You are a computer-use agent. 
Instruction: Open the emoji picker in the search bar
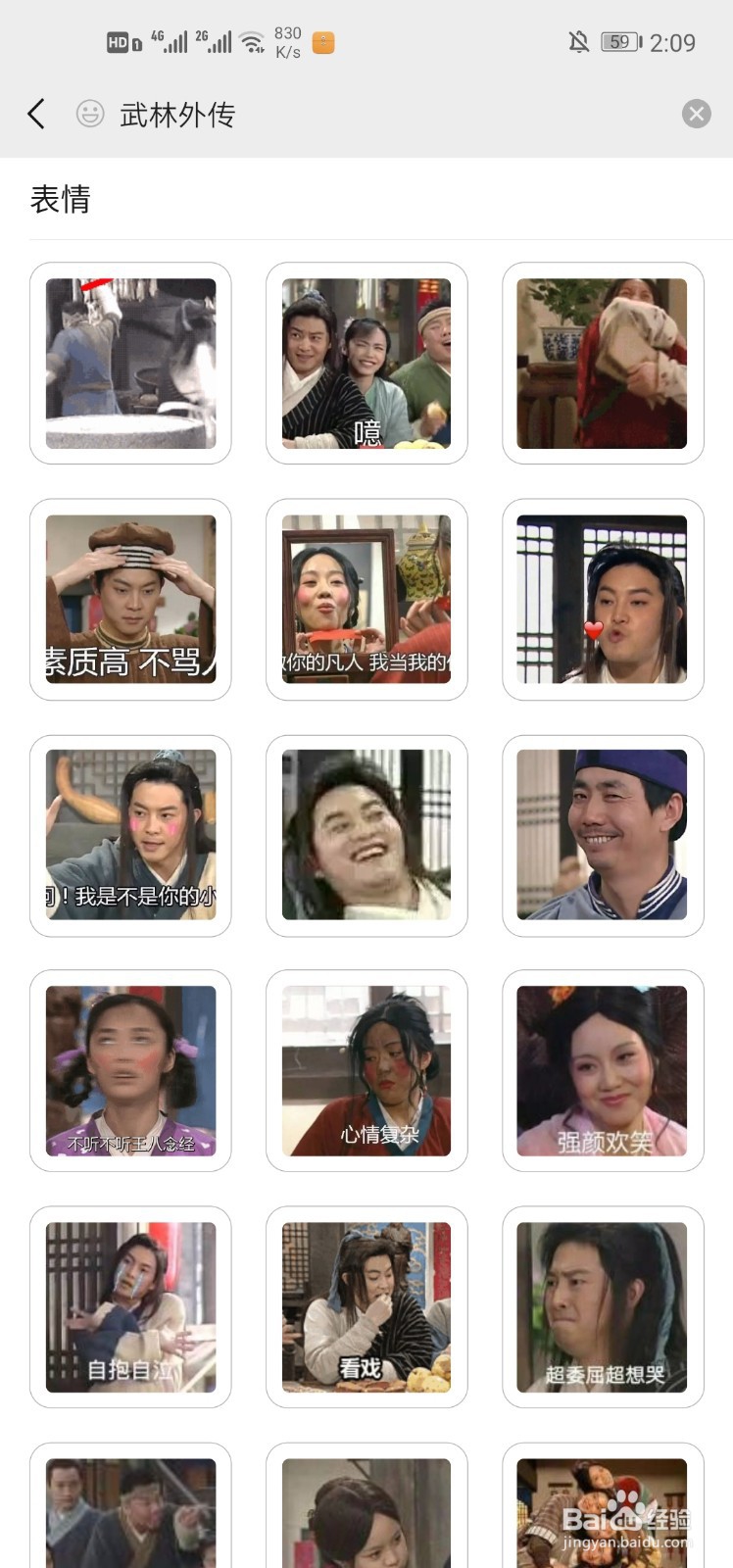coord(90,114)
